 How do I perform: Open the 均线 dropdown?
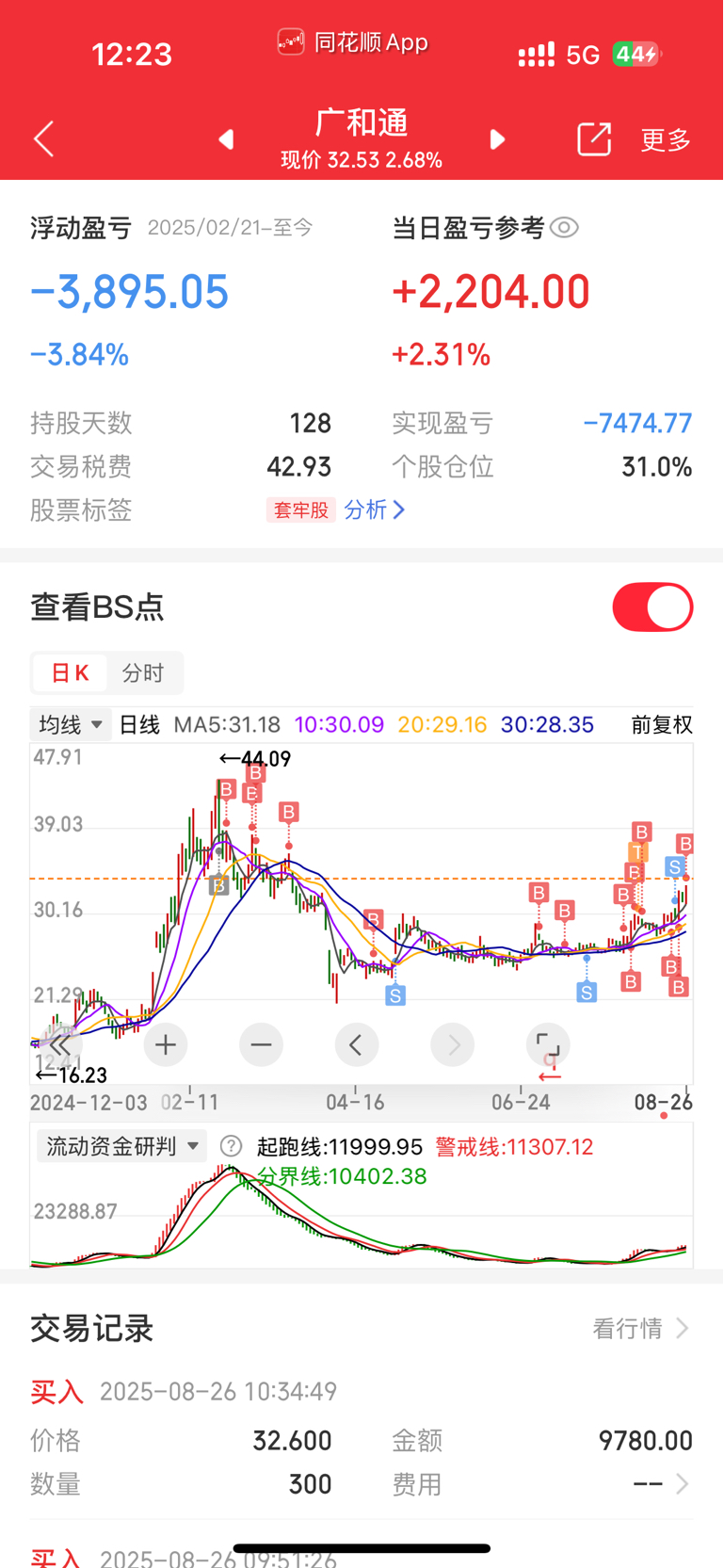[x=72, y=724]
